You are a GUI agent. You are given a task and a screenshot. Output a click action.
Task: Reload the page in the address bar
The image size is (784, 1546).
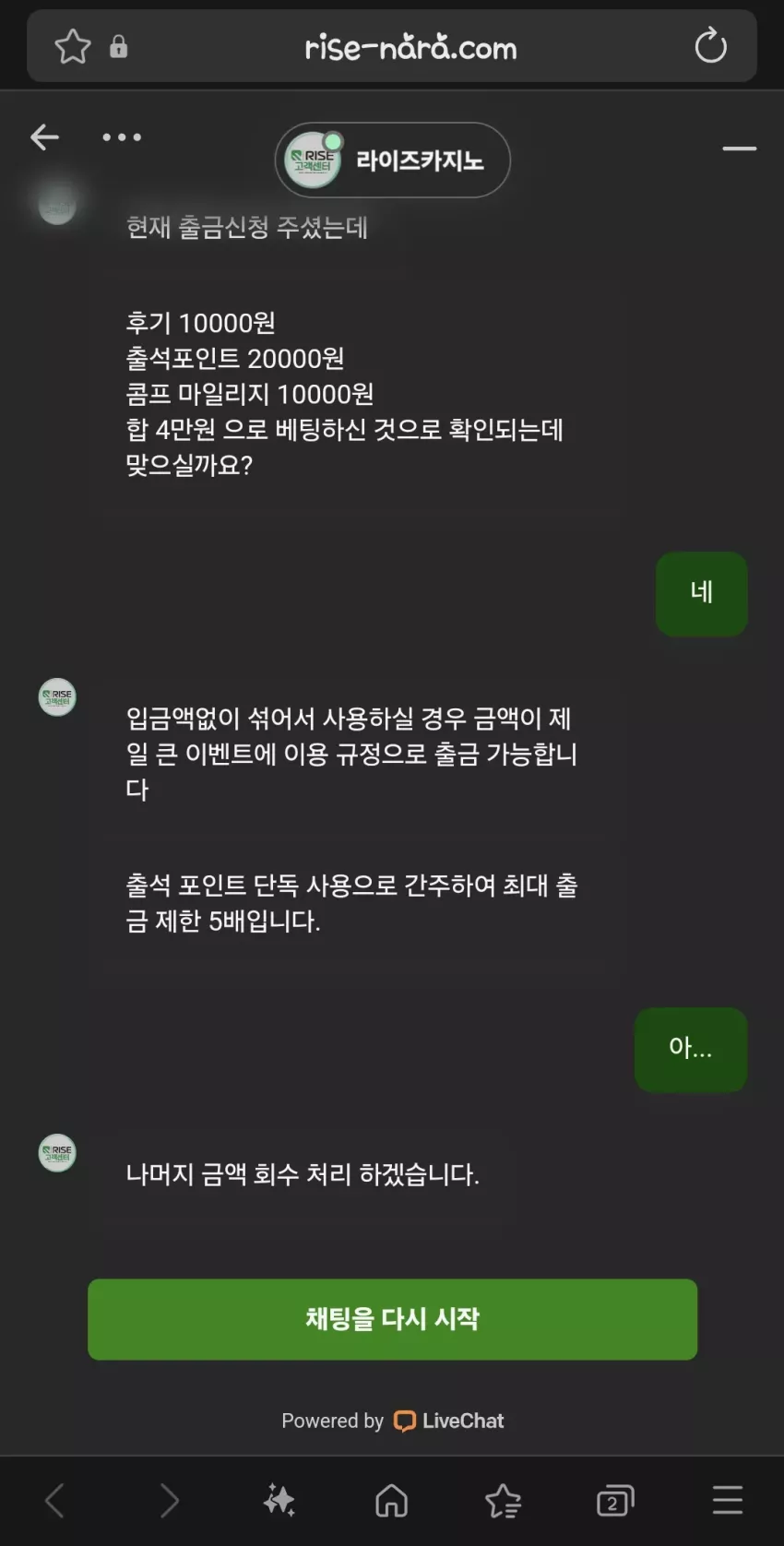click(710, 46)
